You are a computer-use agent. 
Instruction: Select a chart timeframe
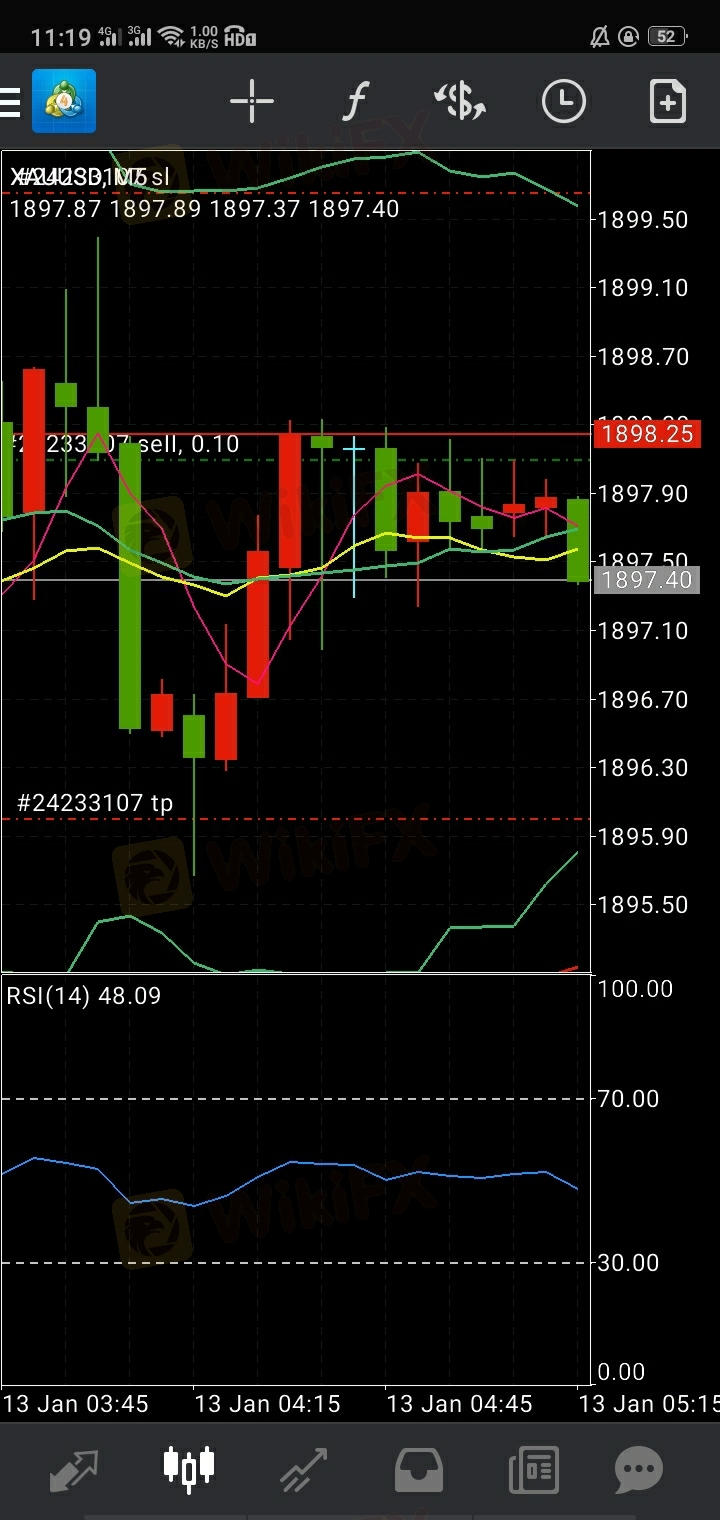click(564, 101)
